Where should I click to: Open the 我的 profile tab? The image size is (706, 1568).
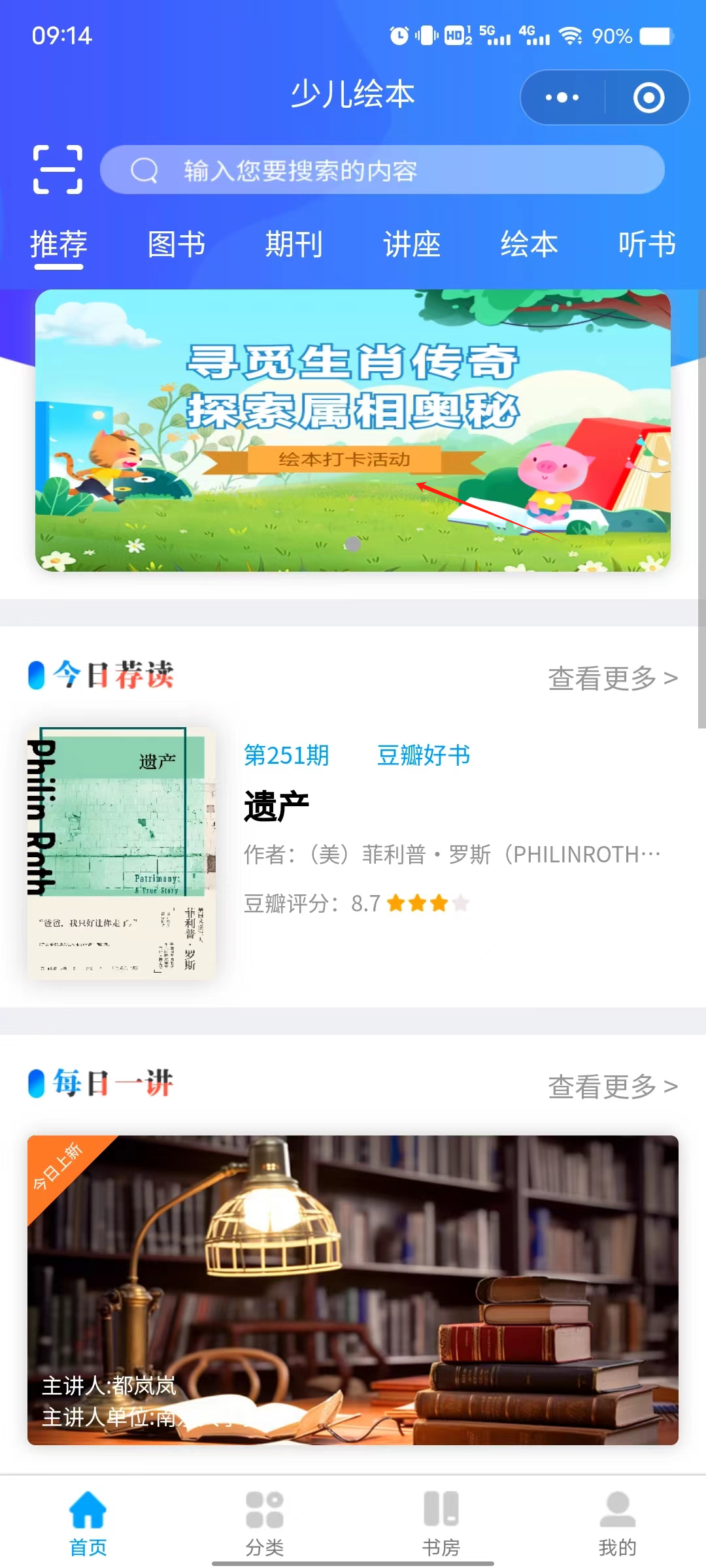click(x=618, y=1524)
